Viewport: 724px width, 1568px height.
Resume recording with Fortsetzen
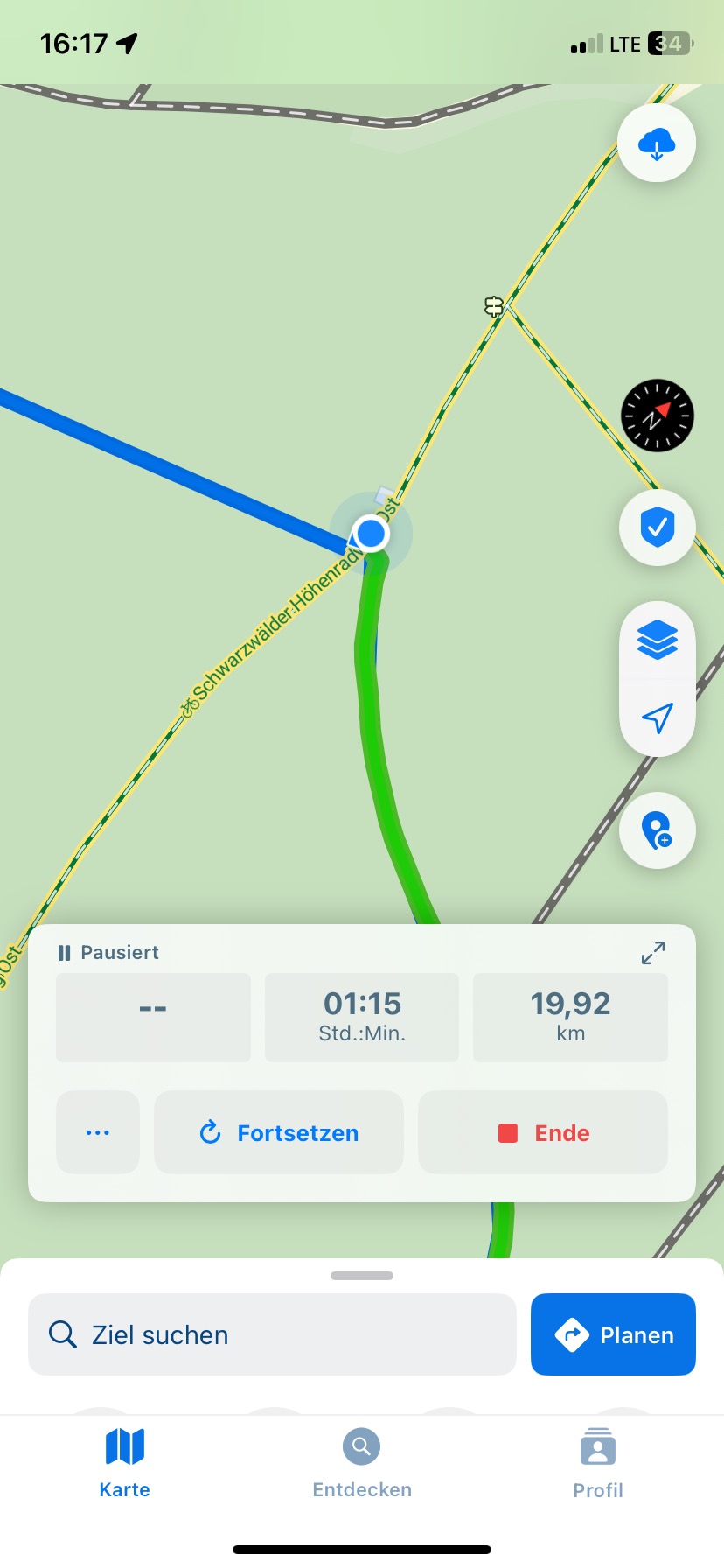coord(279,1132)
